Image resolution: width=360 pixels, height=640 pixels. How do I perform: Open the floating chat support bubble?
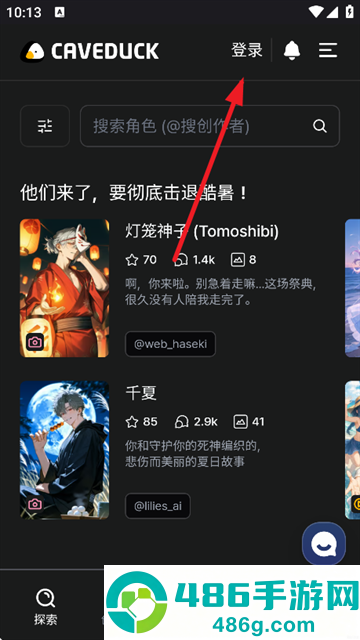pyautogui.click(x=324, y=544)
